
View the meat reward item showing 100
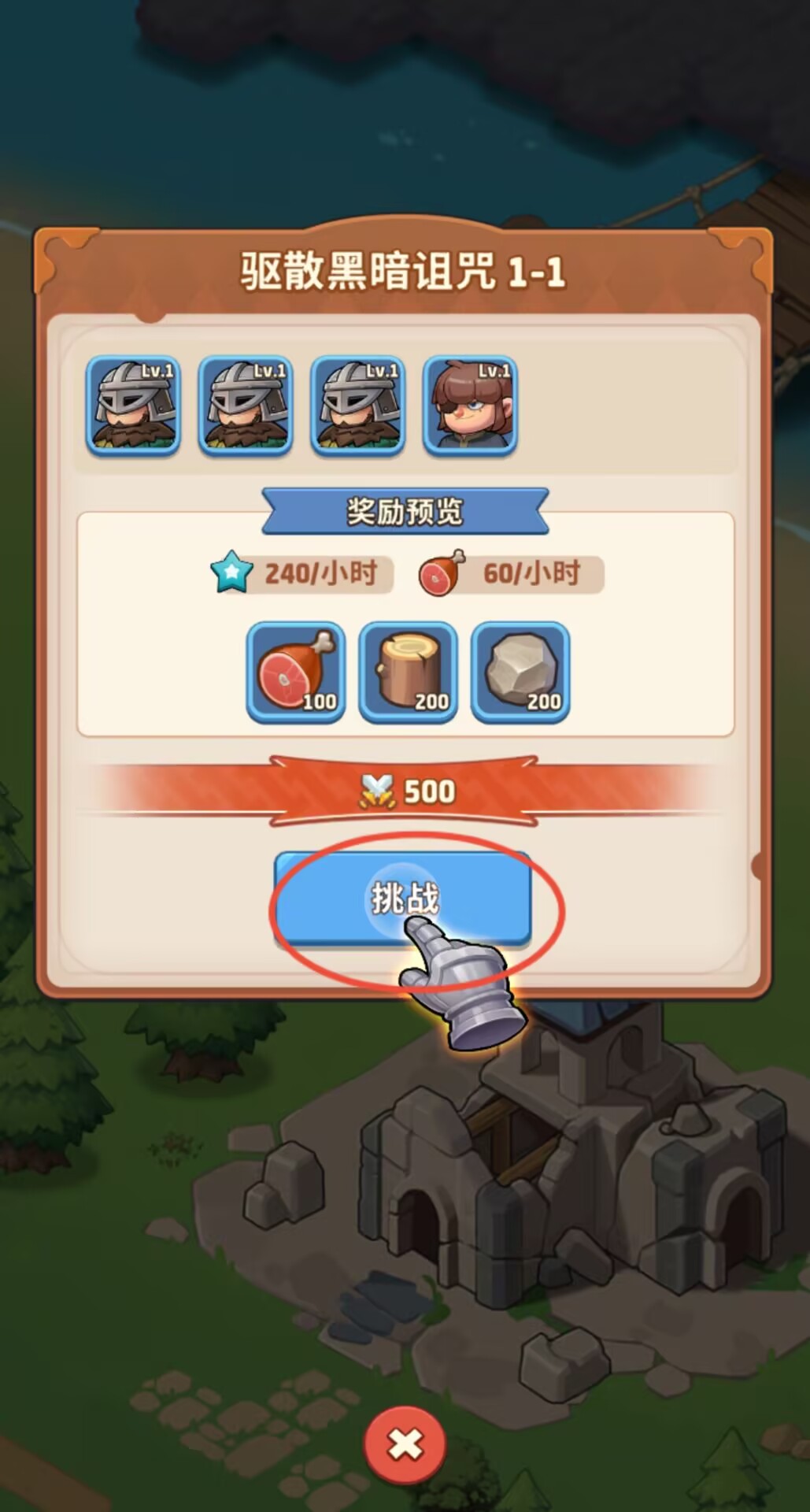coord(295,672)
